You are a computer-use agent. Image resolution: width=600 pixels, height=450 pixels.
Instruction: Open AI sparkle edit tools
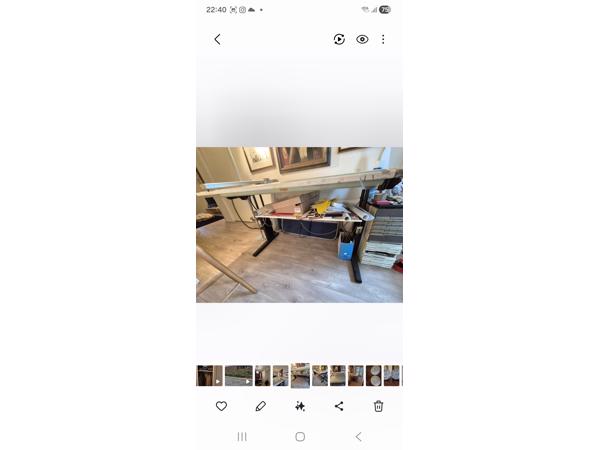299,406
